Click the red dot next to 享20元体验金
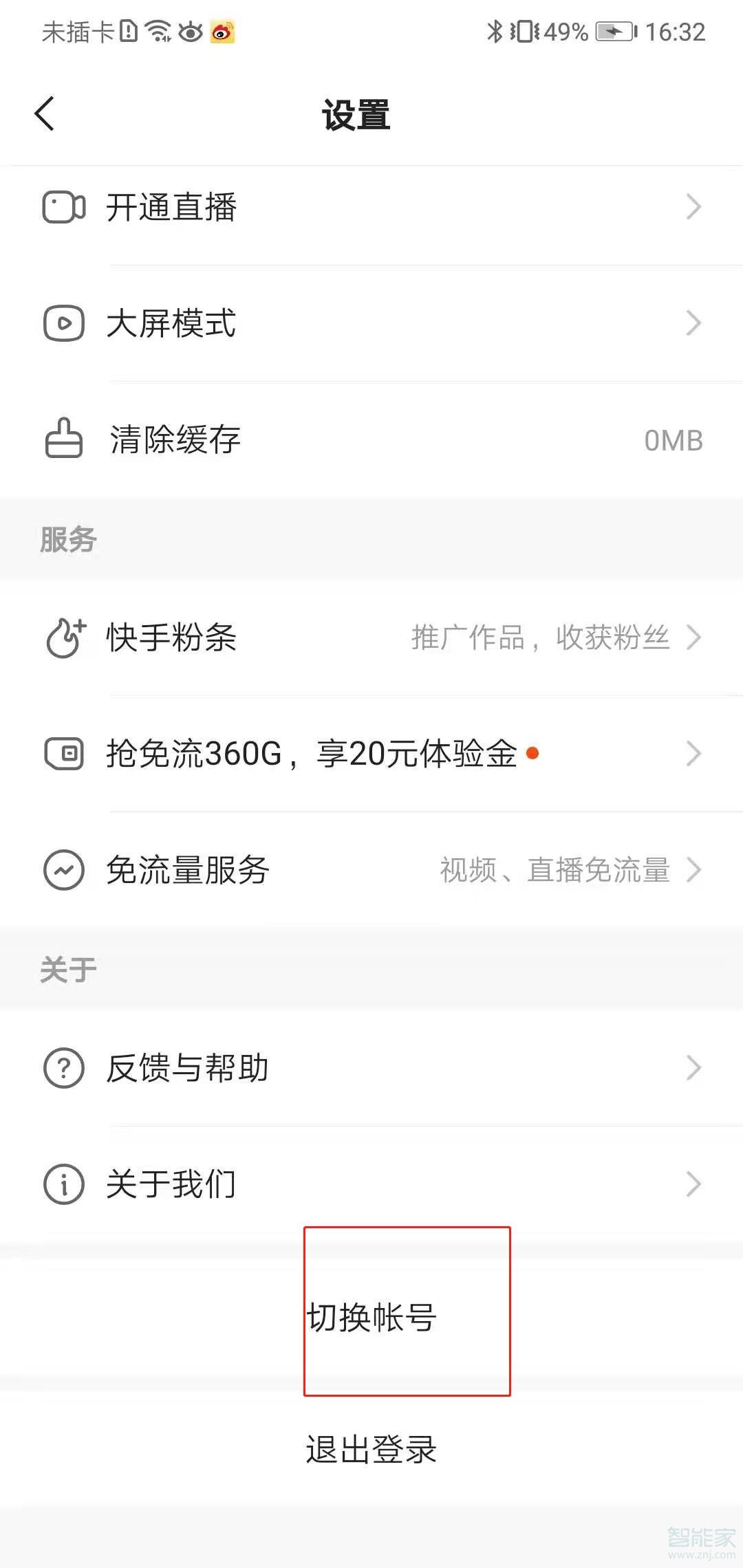This screenshot has height=1568, width=743. [533, 754]
